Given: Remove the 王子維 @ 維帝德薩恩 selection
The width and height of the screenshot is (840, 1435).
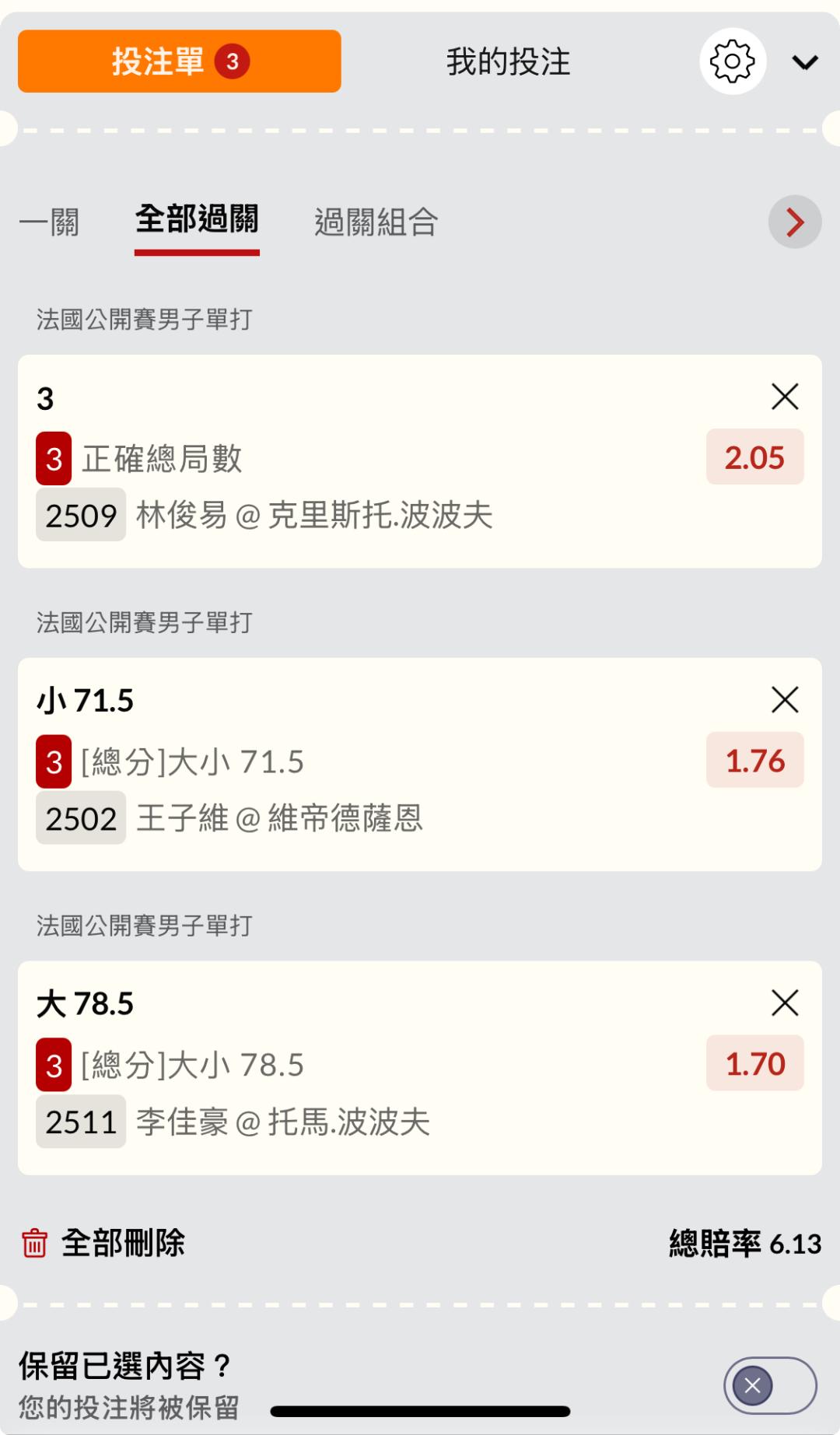Looking at the screenshot, I should click(x=785, y=700).
